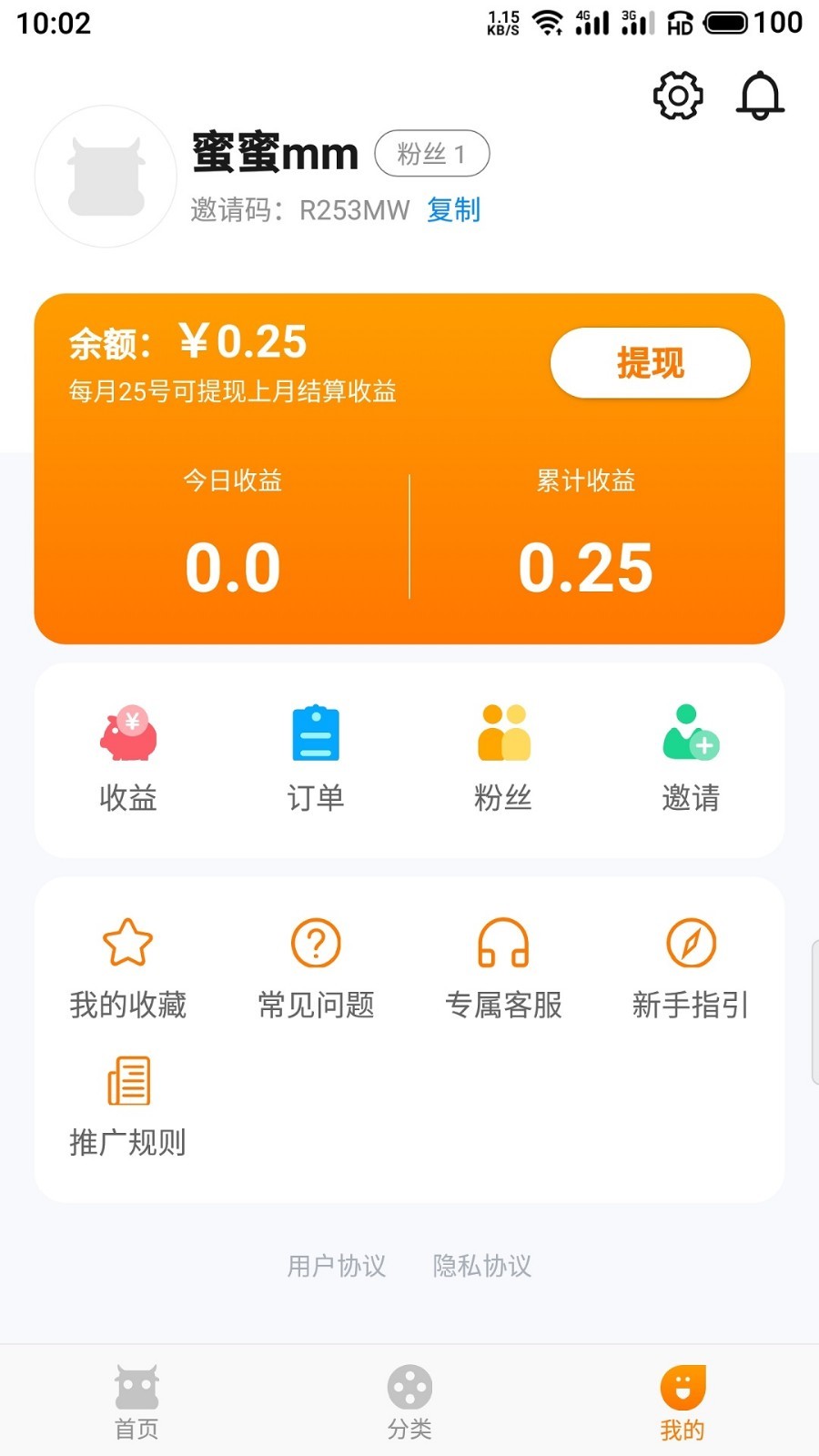This screenshot has width=819, height=1456.
Task: Select the 我的 tab
Action: click(681, 1401)
